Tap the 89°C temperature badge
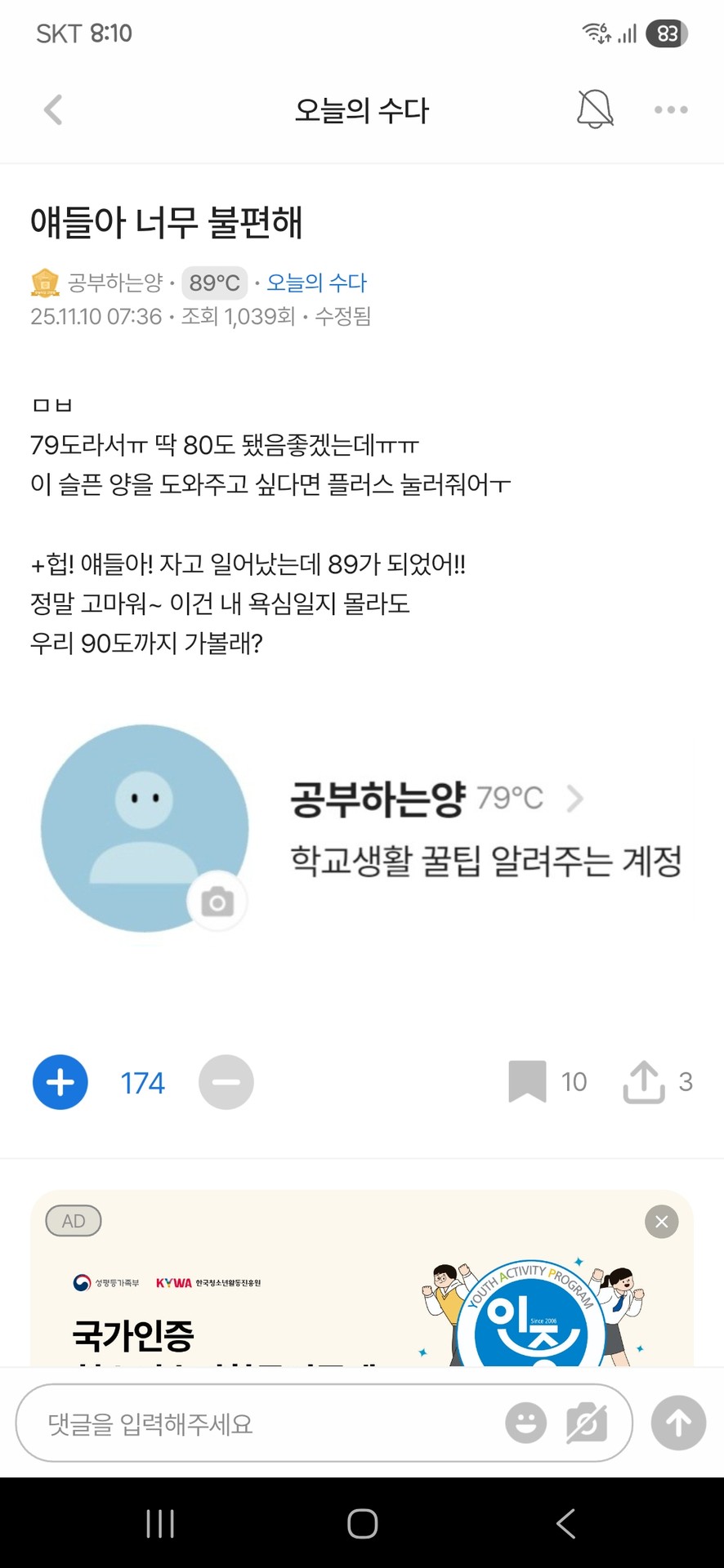 (214, 282)
